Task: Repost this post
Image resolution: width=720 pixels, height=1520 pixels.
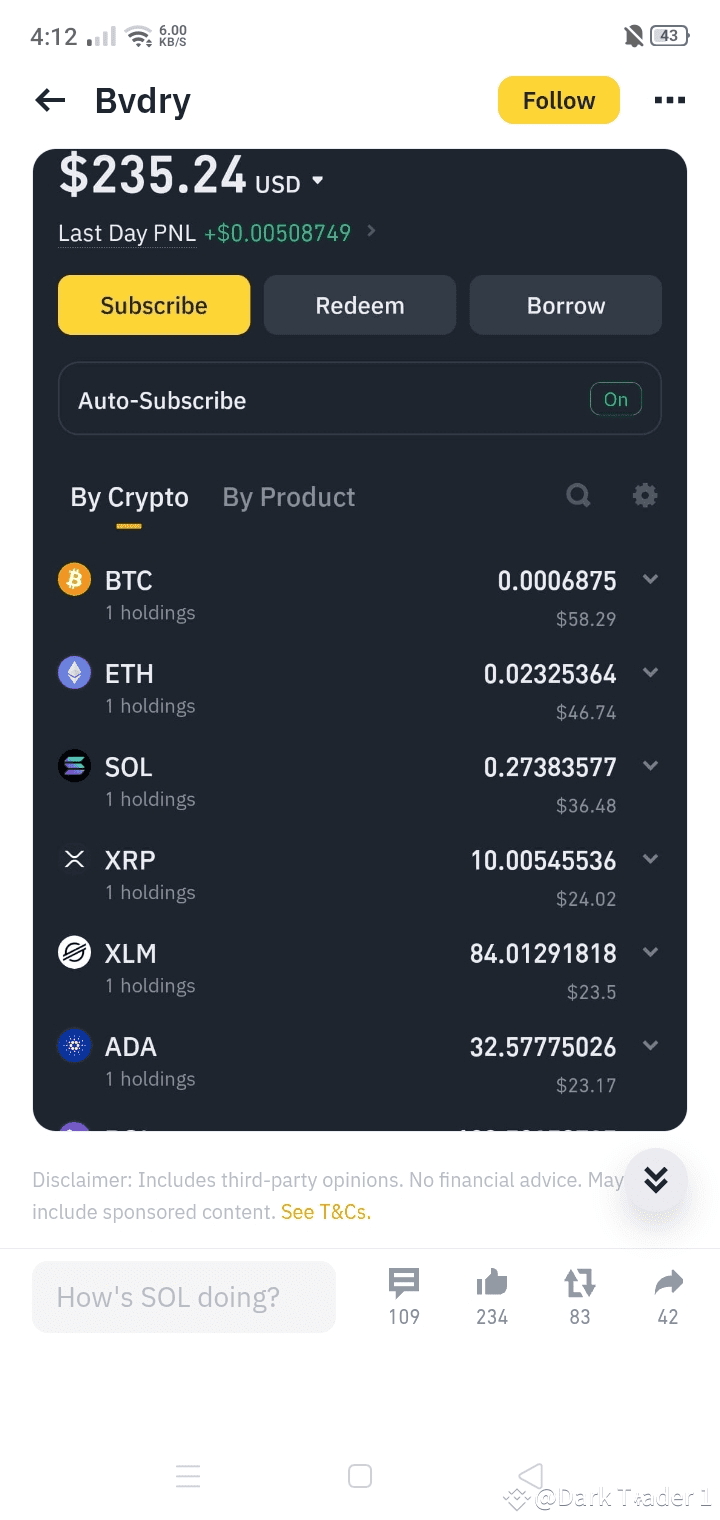Action: pyautogui.click(x=580, y=1295)
